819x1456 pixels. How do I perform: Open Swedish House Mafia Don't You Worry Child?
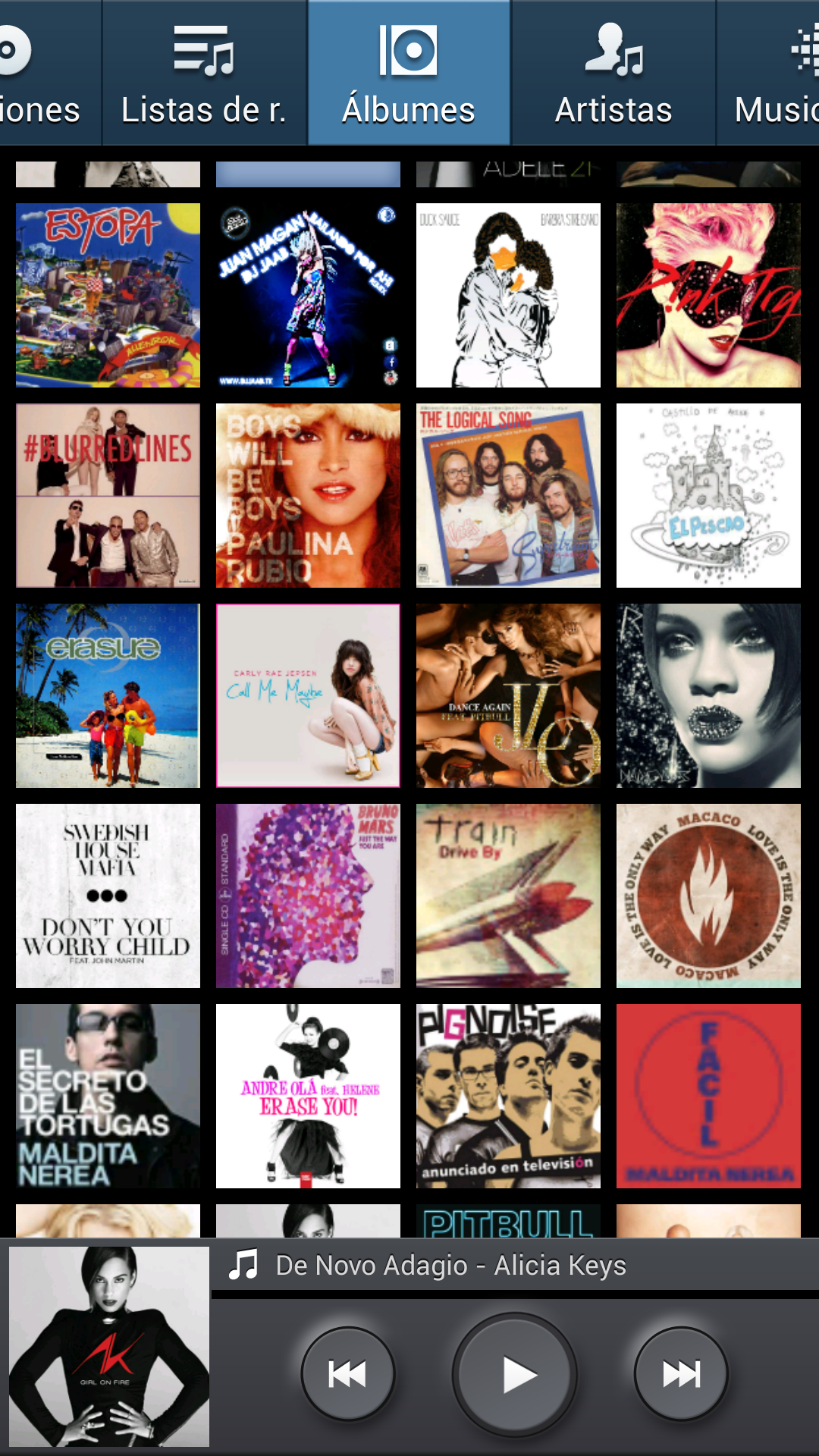pyautogui.click(x=108, y=896)
